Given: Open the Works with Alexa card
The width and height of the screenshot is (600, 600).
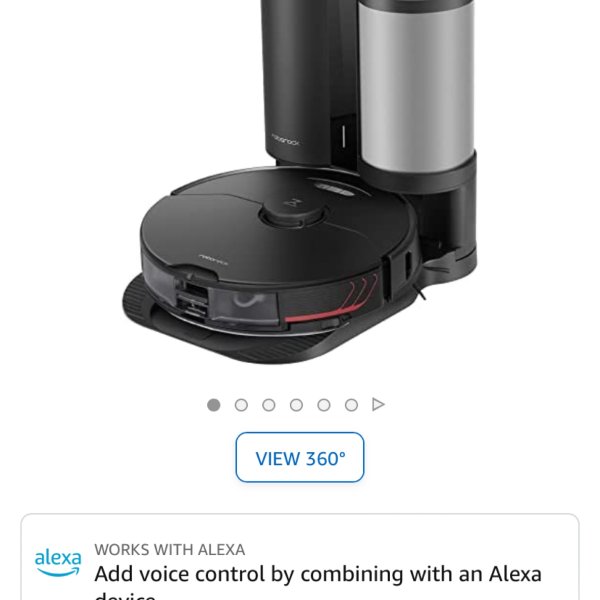Looking at the screenshot, I should [x=300, y=565].
